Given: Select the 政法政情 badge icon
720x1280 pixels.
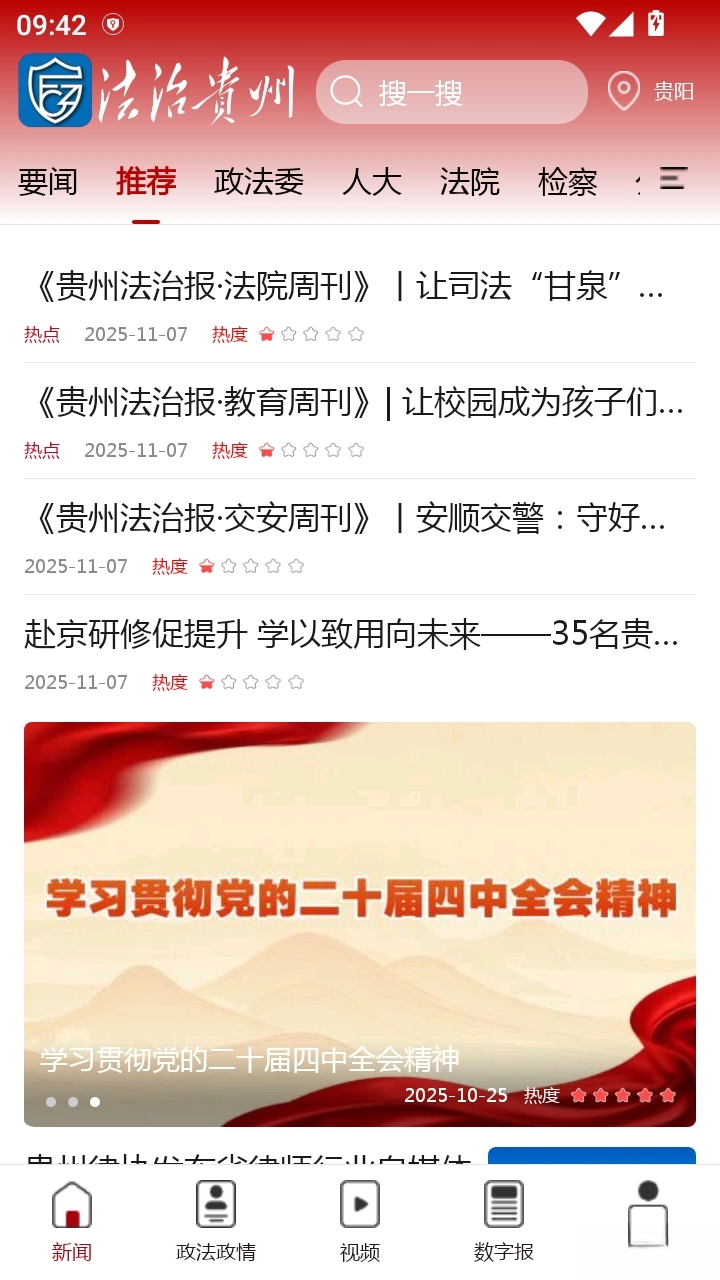Looking at the screenshot, I should (214, 1206).
